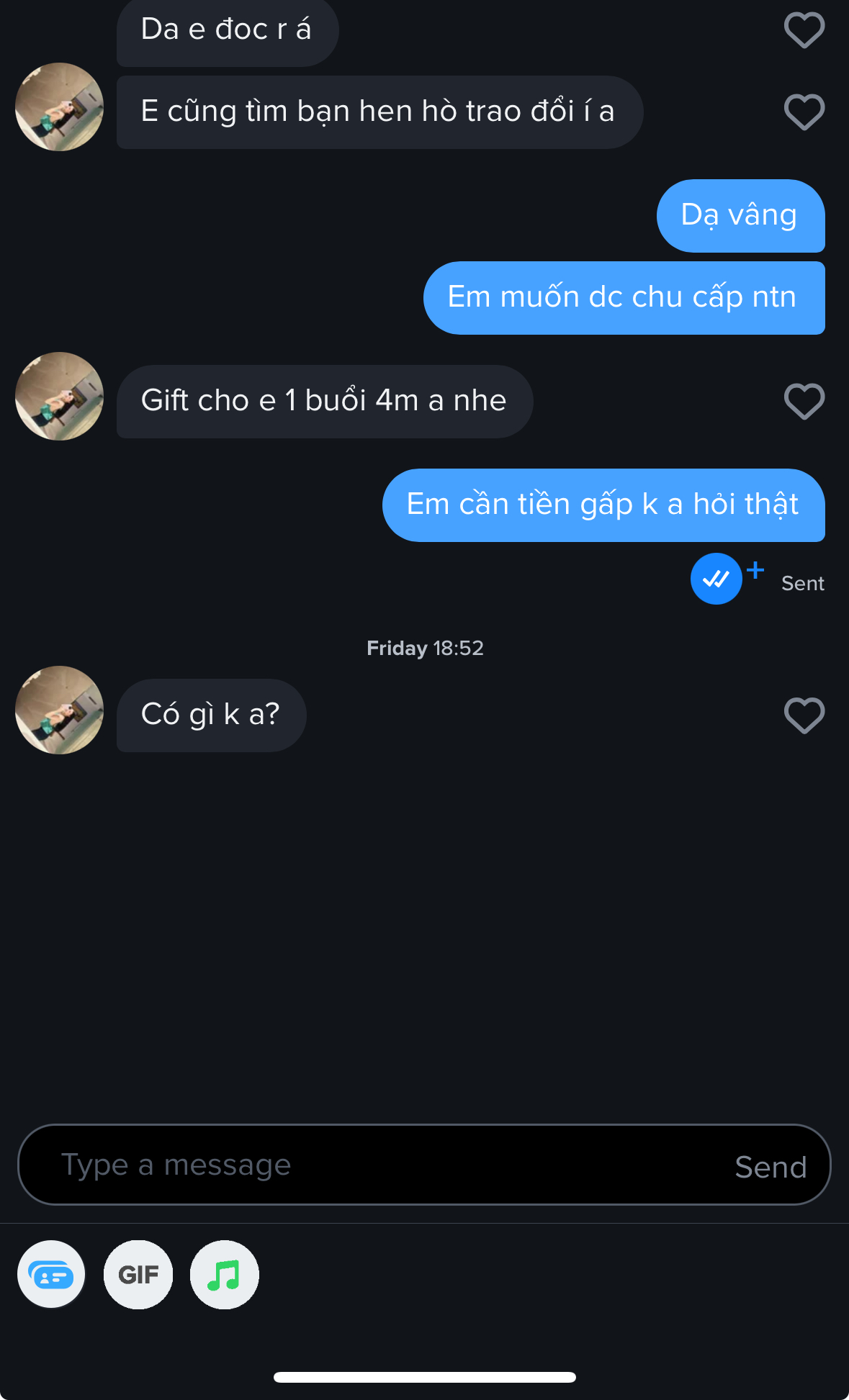Open the contact card sharing icon
This screenshot has width=849, height=1400.
pyautogui.click(x=51, y=1275)
